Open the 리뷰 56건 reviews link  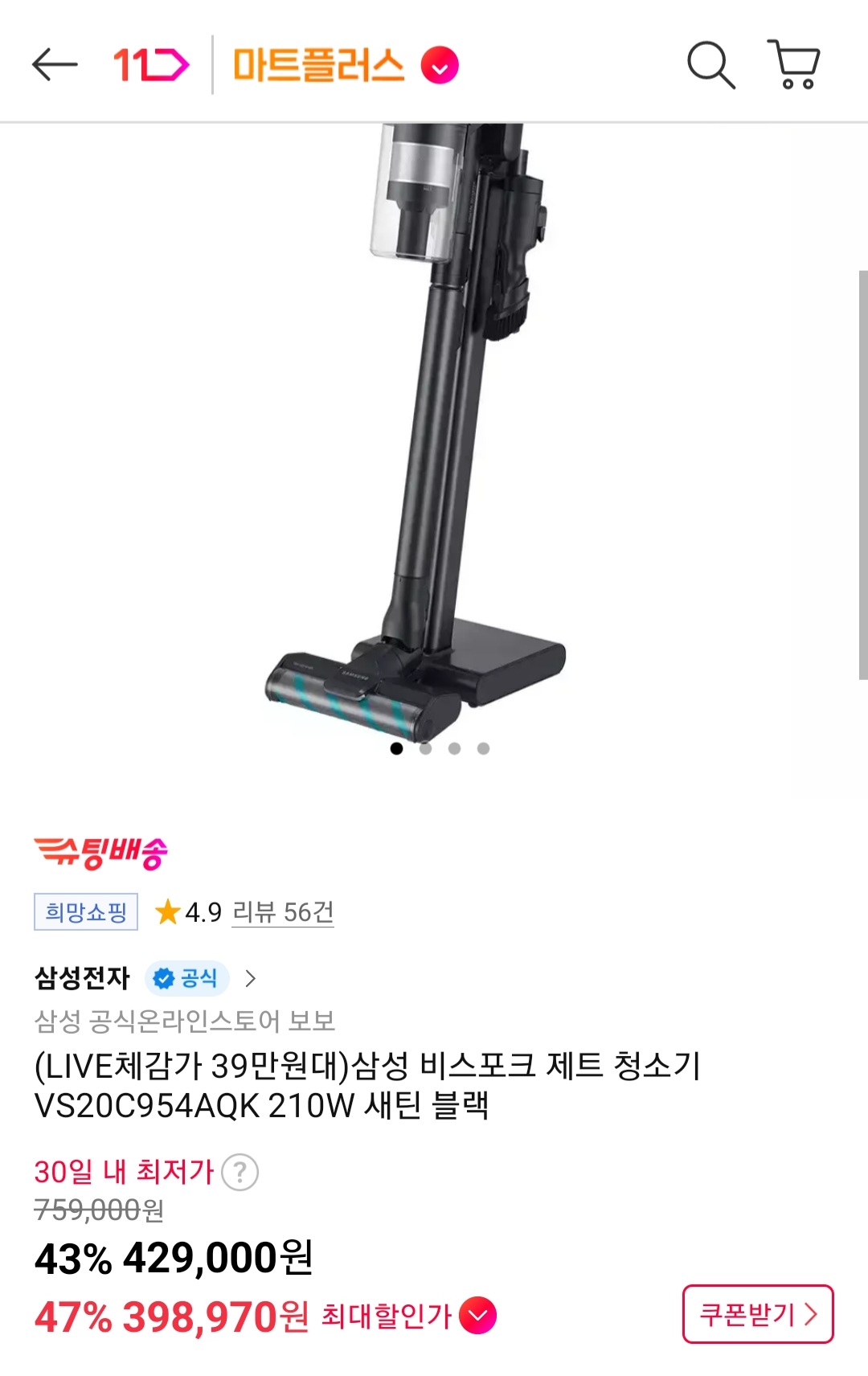[281, 912]
